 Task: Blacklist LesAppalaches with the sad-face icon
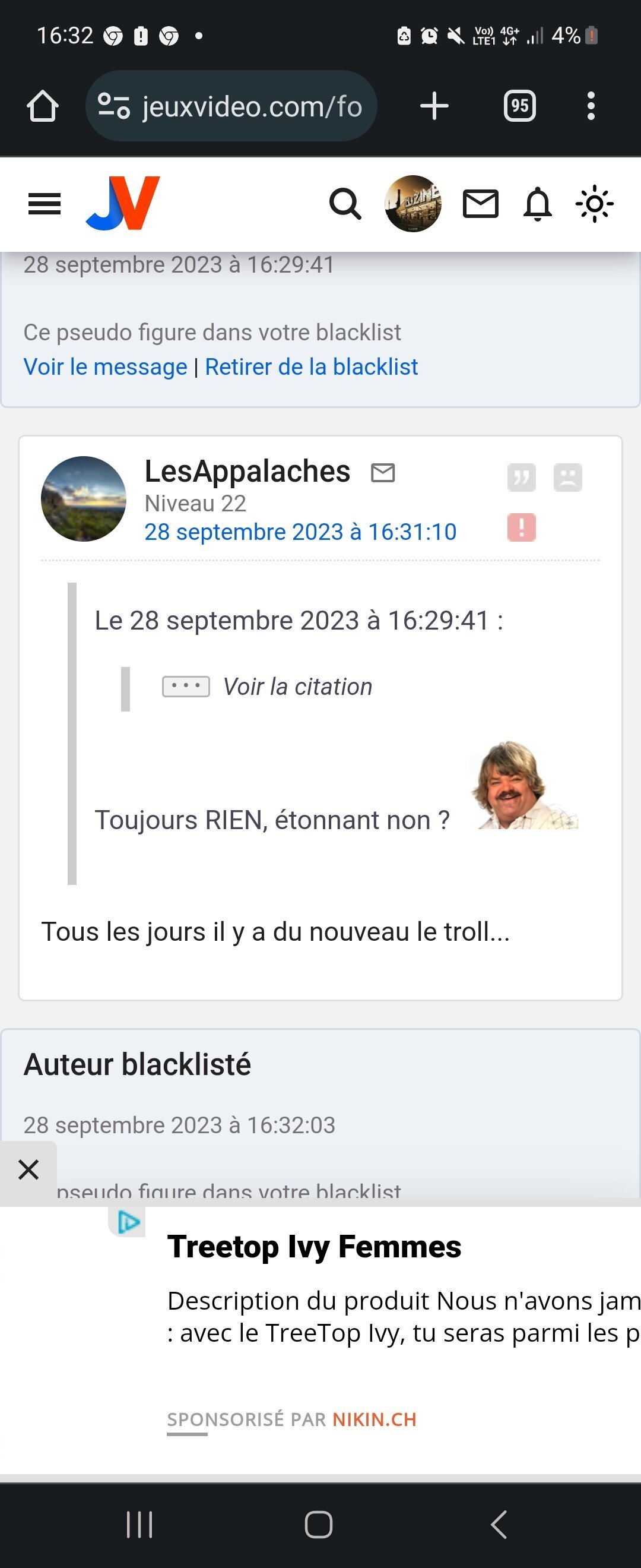pyautogui.click(x=567, y=477)
